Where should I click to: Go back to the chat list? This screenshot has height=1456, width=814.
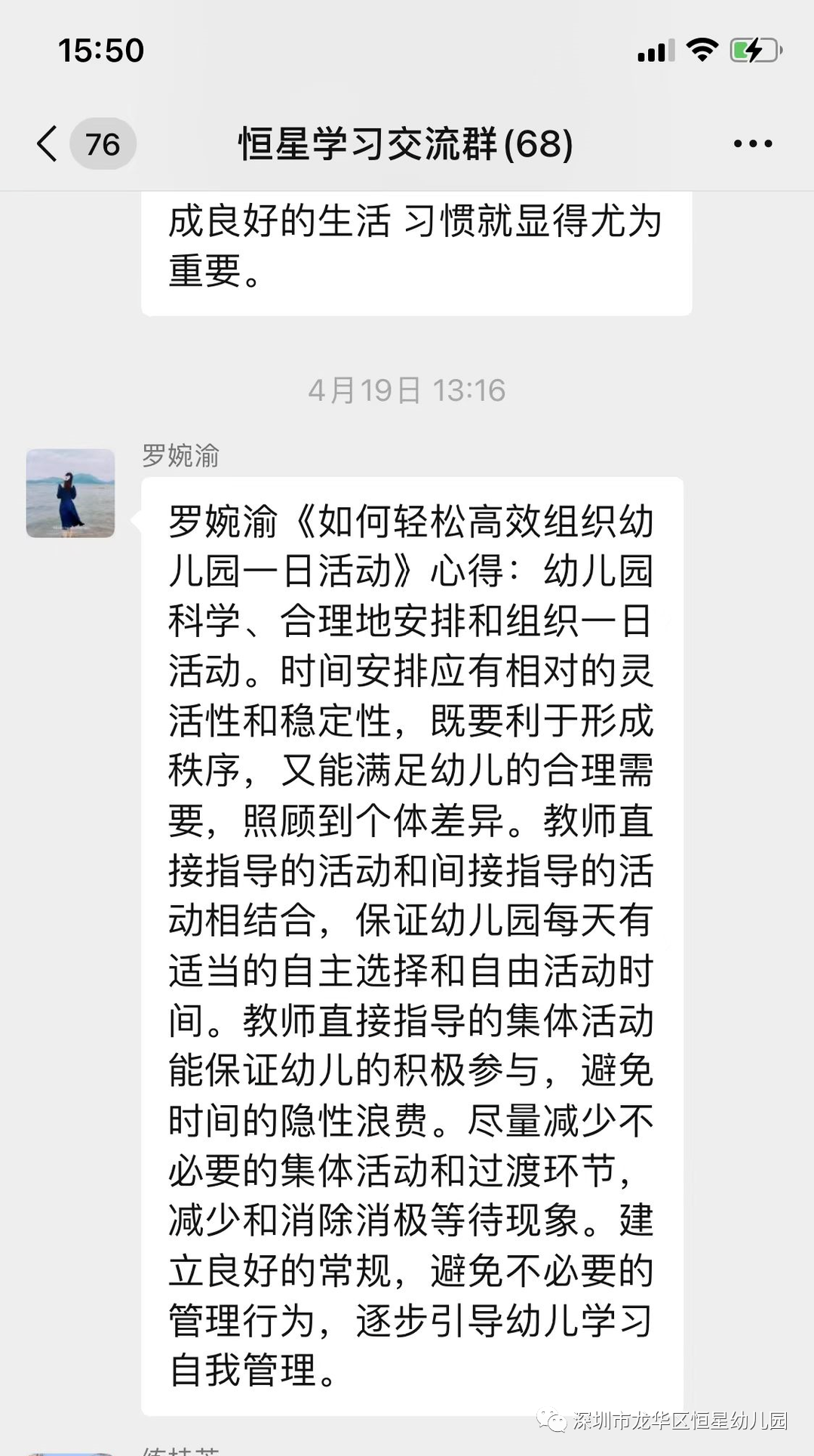tap(48, 143)
